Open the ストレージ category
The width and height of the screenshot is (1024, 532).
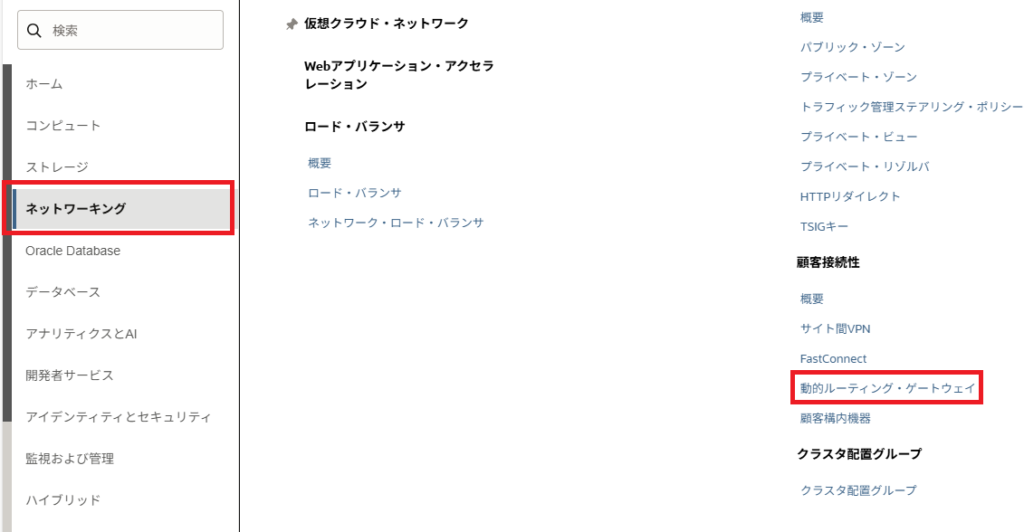point(57,167)
